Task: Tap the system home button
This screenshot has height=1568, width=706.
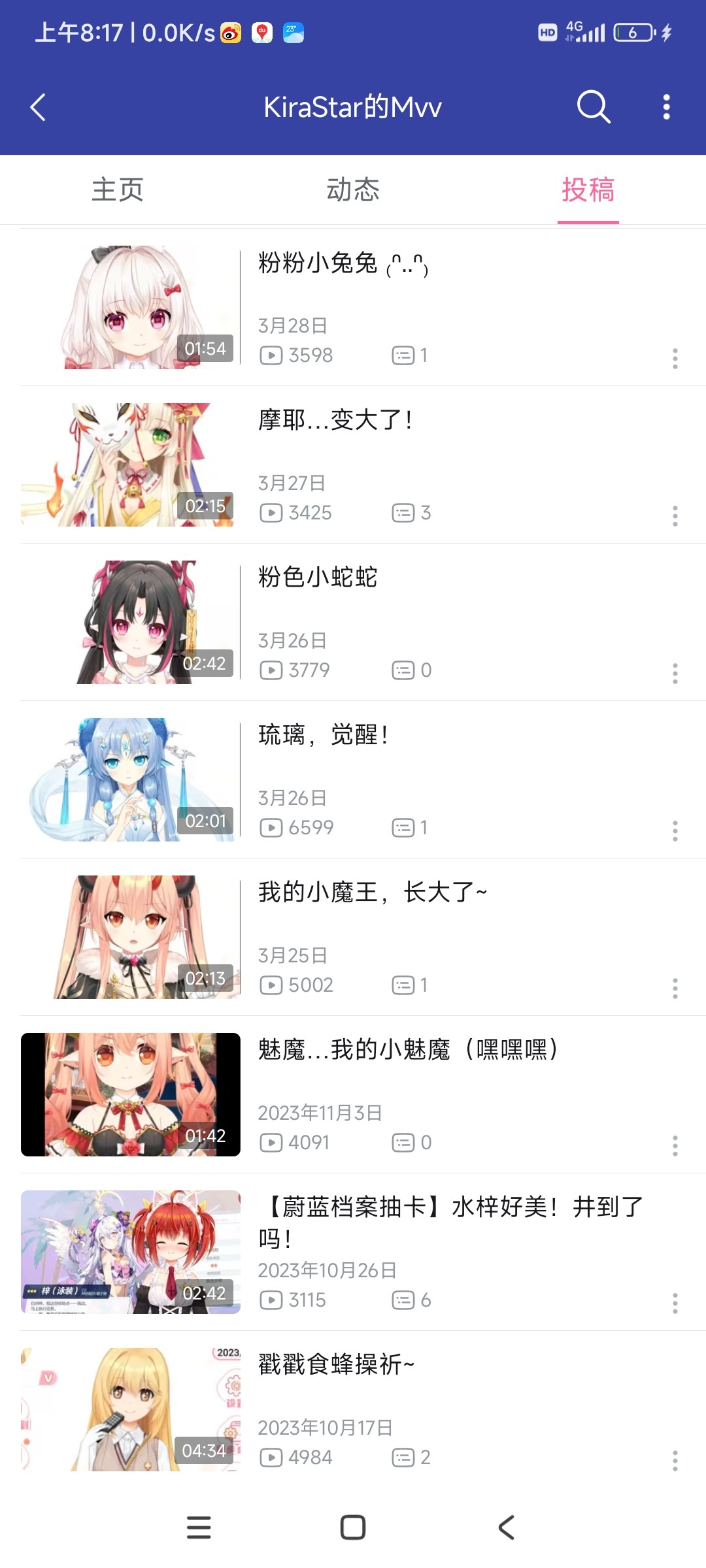Action: 353,1527
